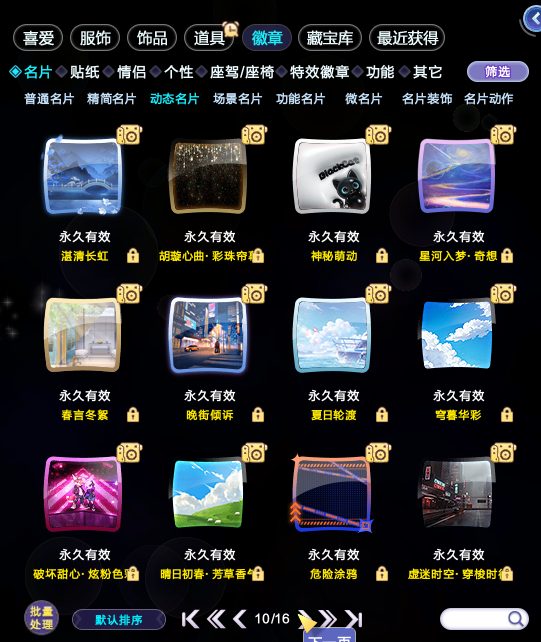
Task: Choose the 神秘萌动 black cat card
Action: coord(333,175)
